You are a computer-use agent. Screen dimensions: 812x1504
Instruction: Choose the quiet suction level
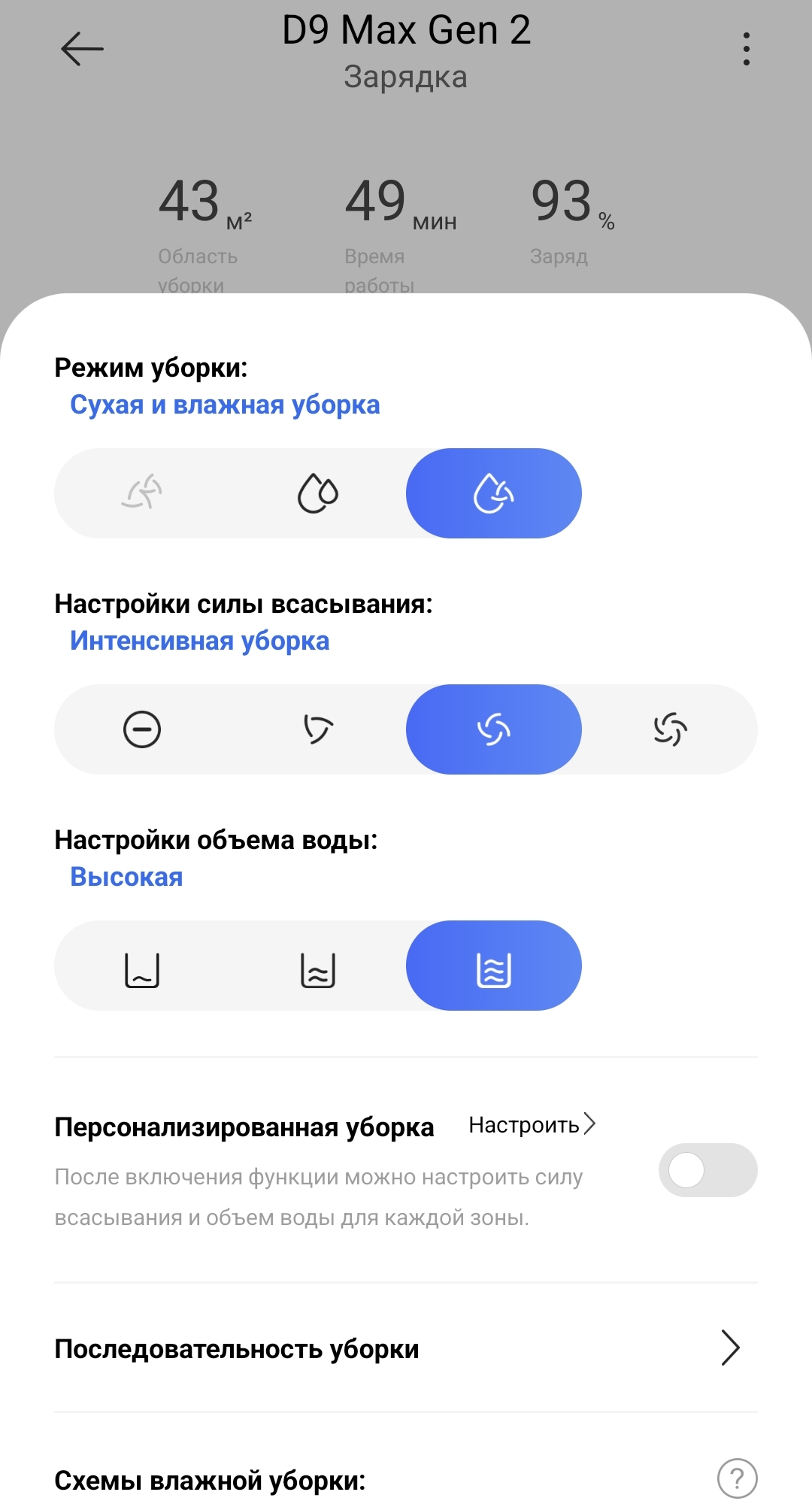(142, 729)
